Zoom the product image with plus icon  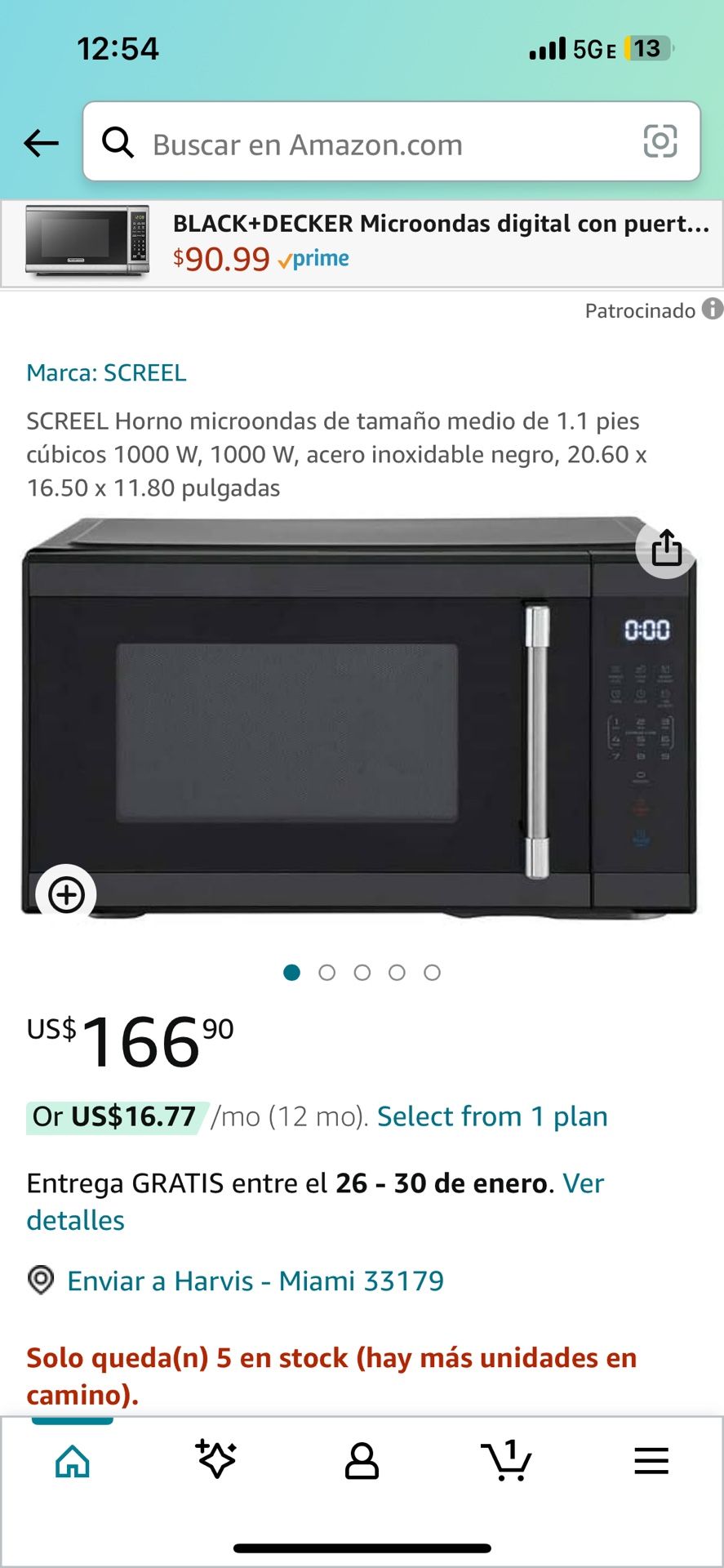tap(66, 894)
